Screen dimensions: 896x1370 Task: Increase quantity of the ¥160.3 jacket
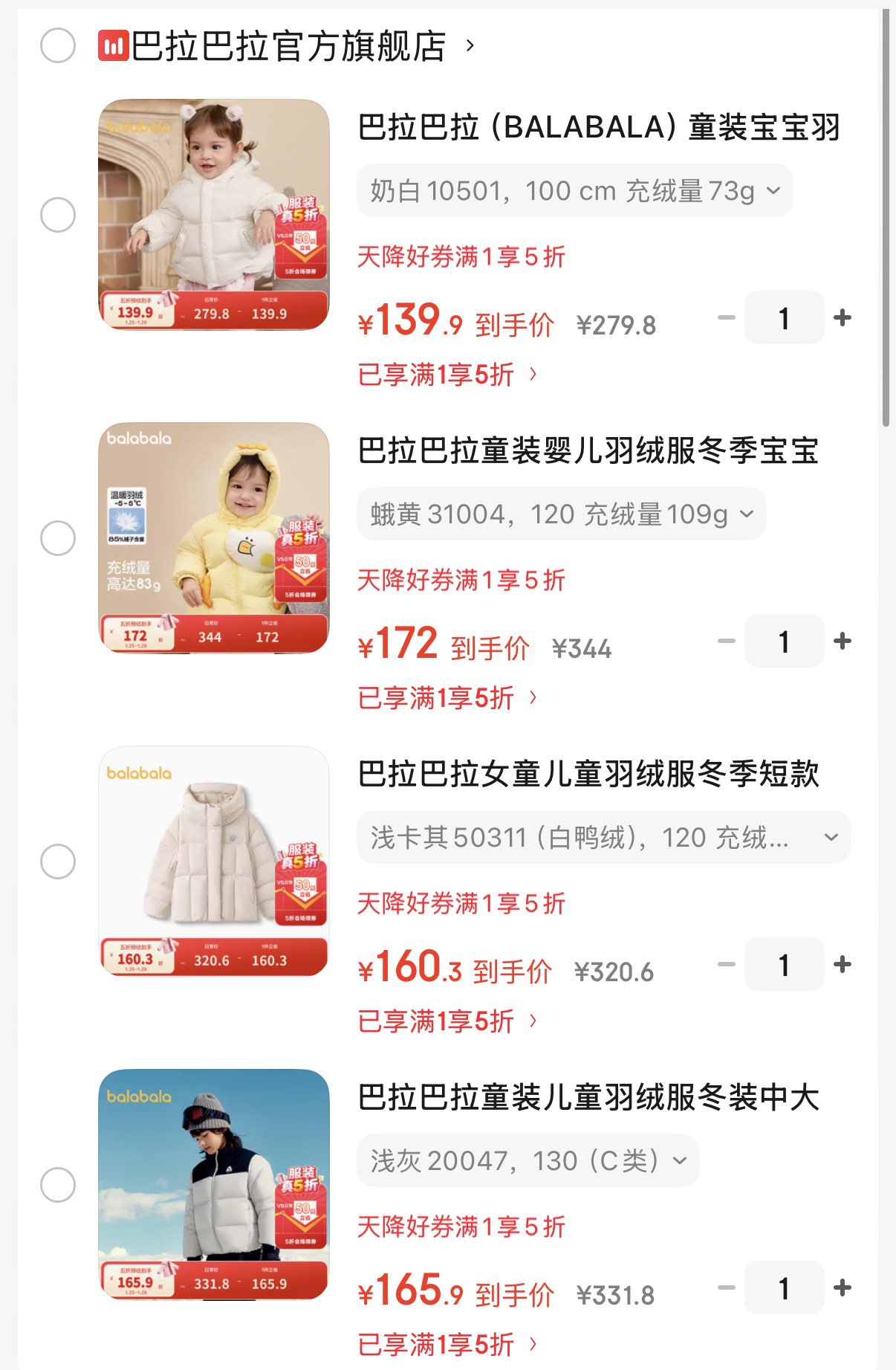click(843, 965)
